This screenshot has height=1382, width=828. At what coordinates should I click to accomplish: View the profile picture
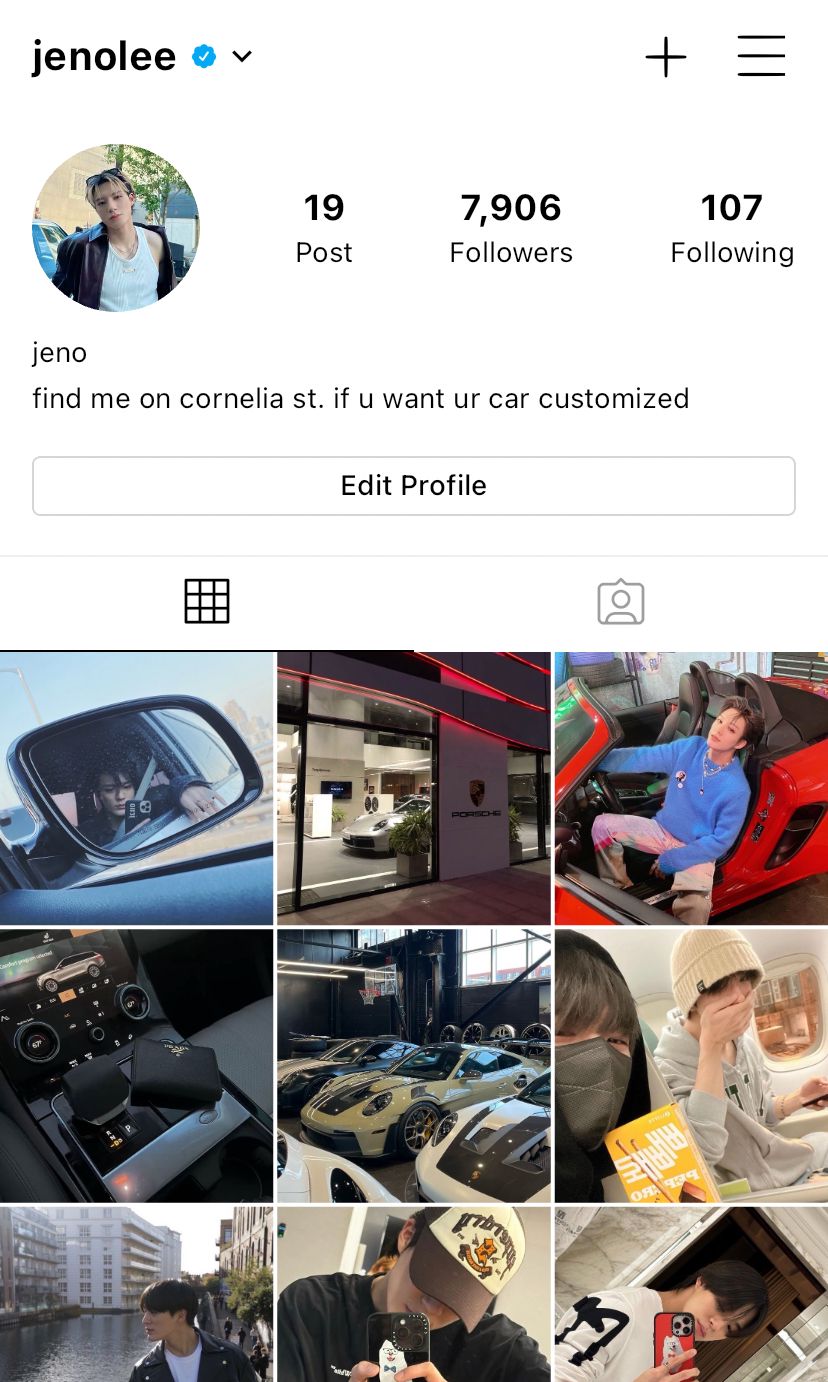click(116, 228)
